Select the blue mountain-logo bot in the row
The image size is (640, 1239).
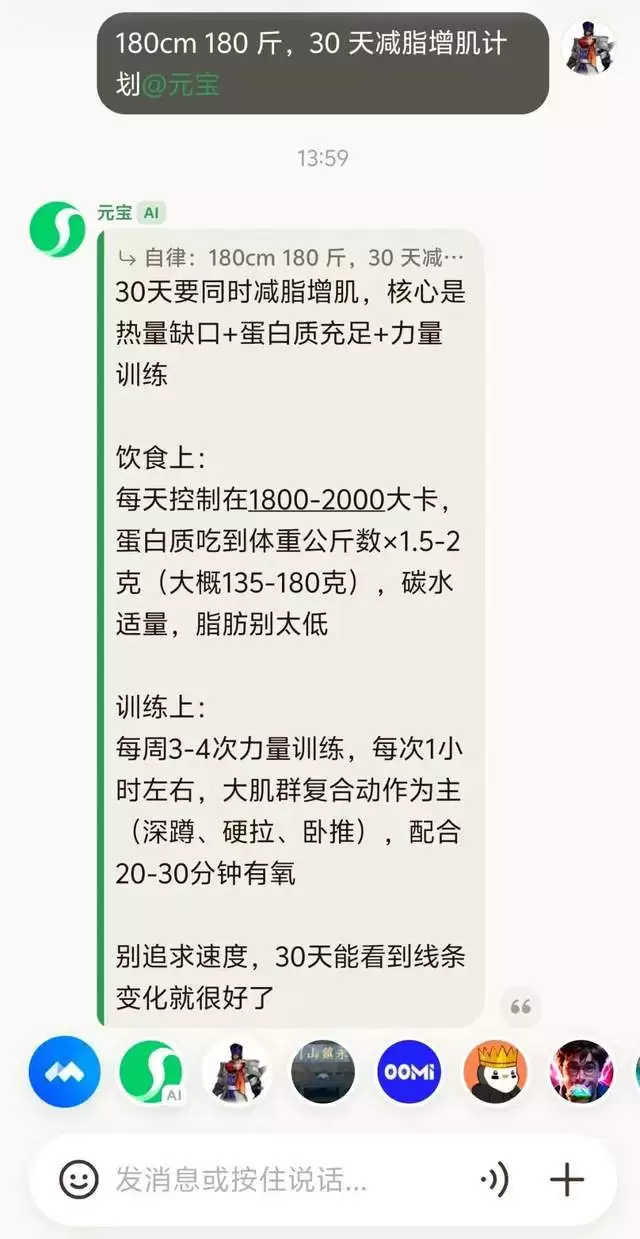coord(64,1072)
